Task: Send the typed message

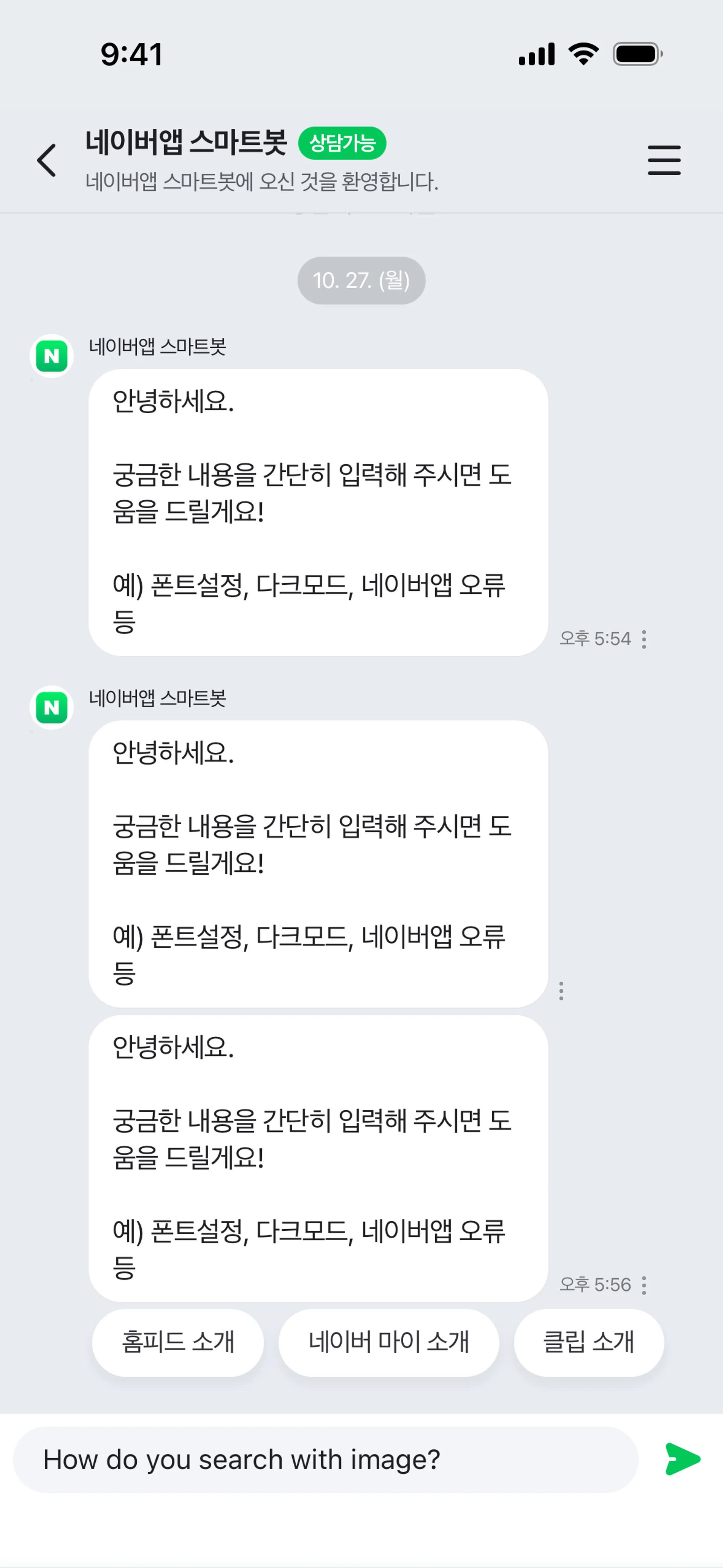Action: 682,1459
